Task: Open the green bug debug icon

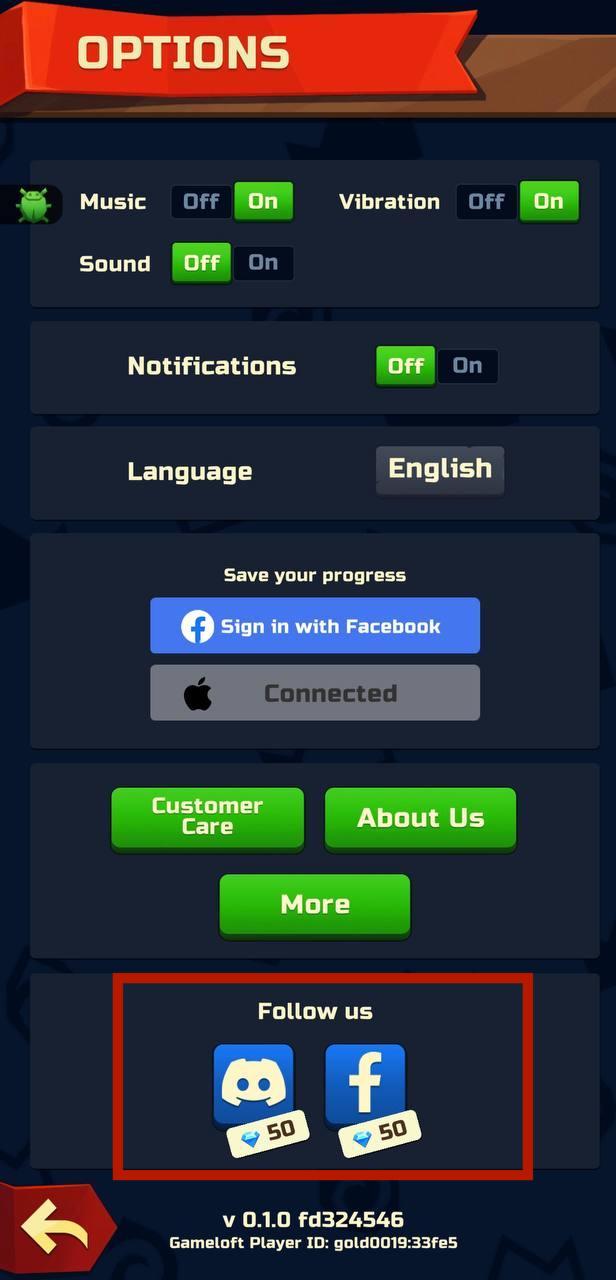Action: [32, 204]
